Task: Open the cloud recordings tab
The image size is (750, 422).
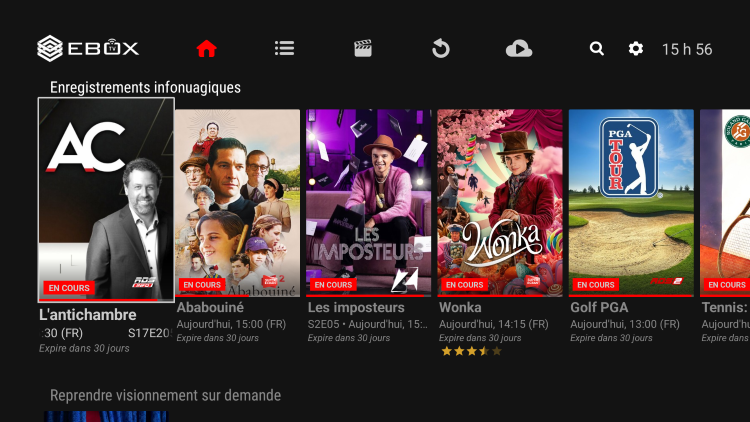Action: (519, 48)
